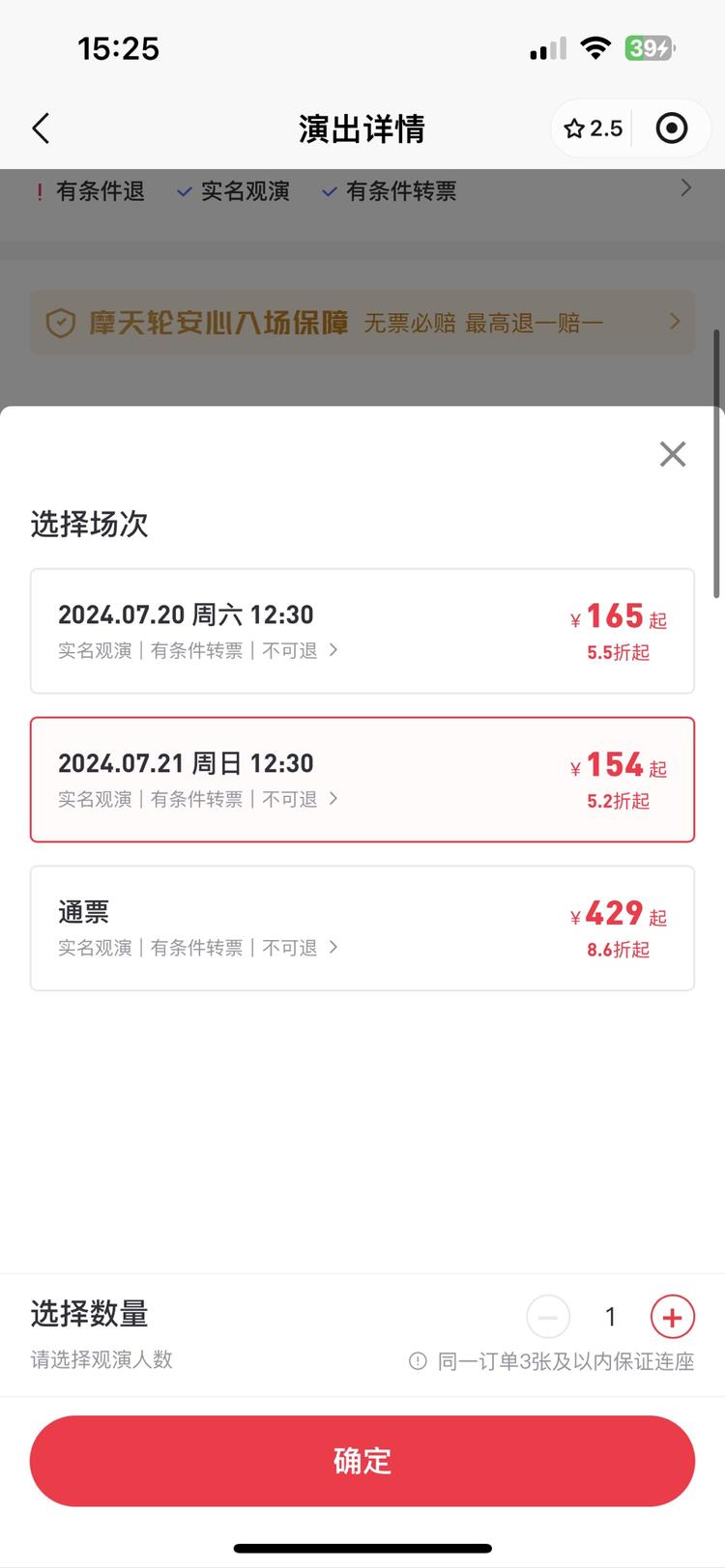
Task: Tap the circular target icon in top right
Action: [x=671, y=127]
